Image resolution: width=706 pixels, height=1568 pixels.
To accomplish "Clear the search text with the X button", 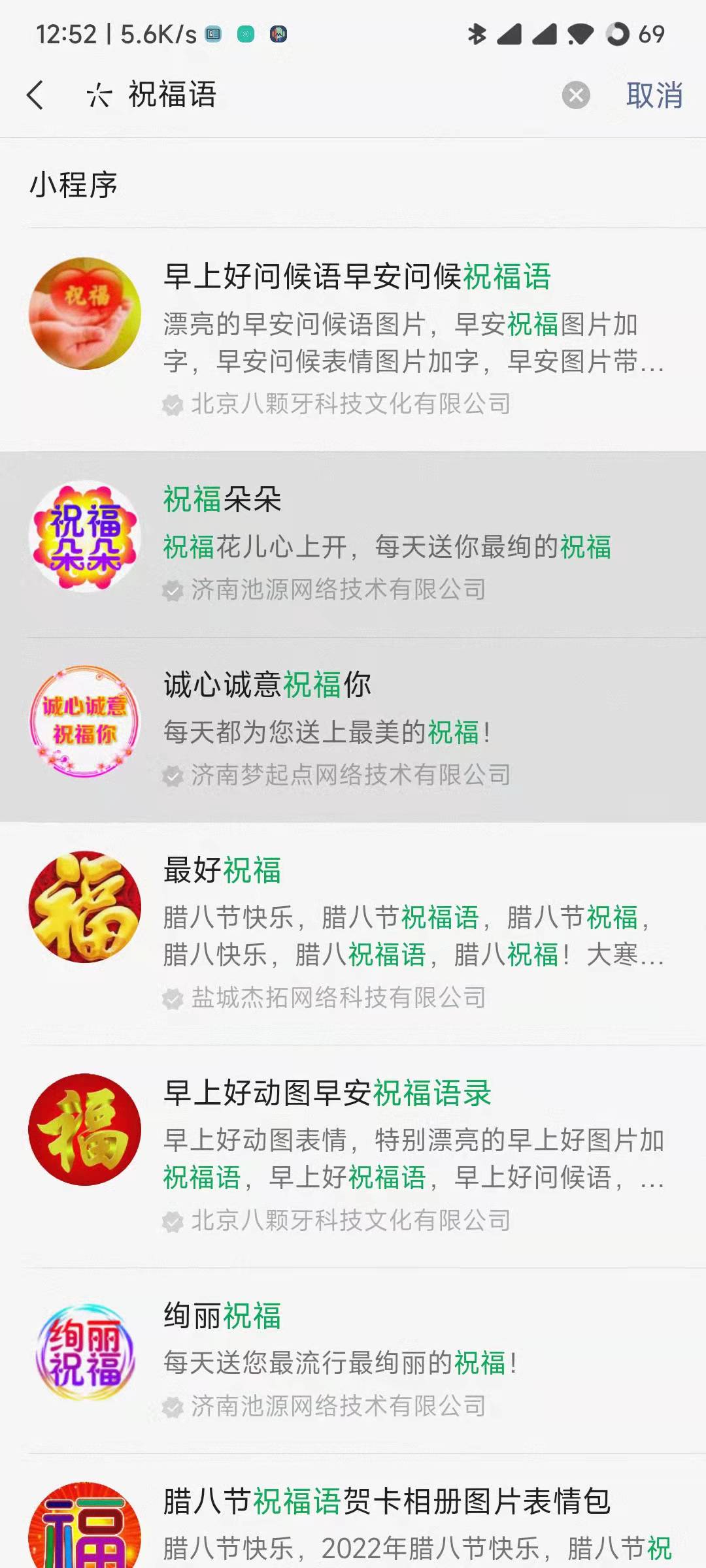I will click(575, 95).
